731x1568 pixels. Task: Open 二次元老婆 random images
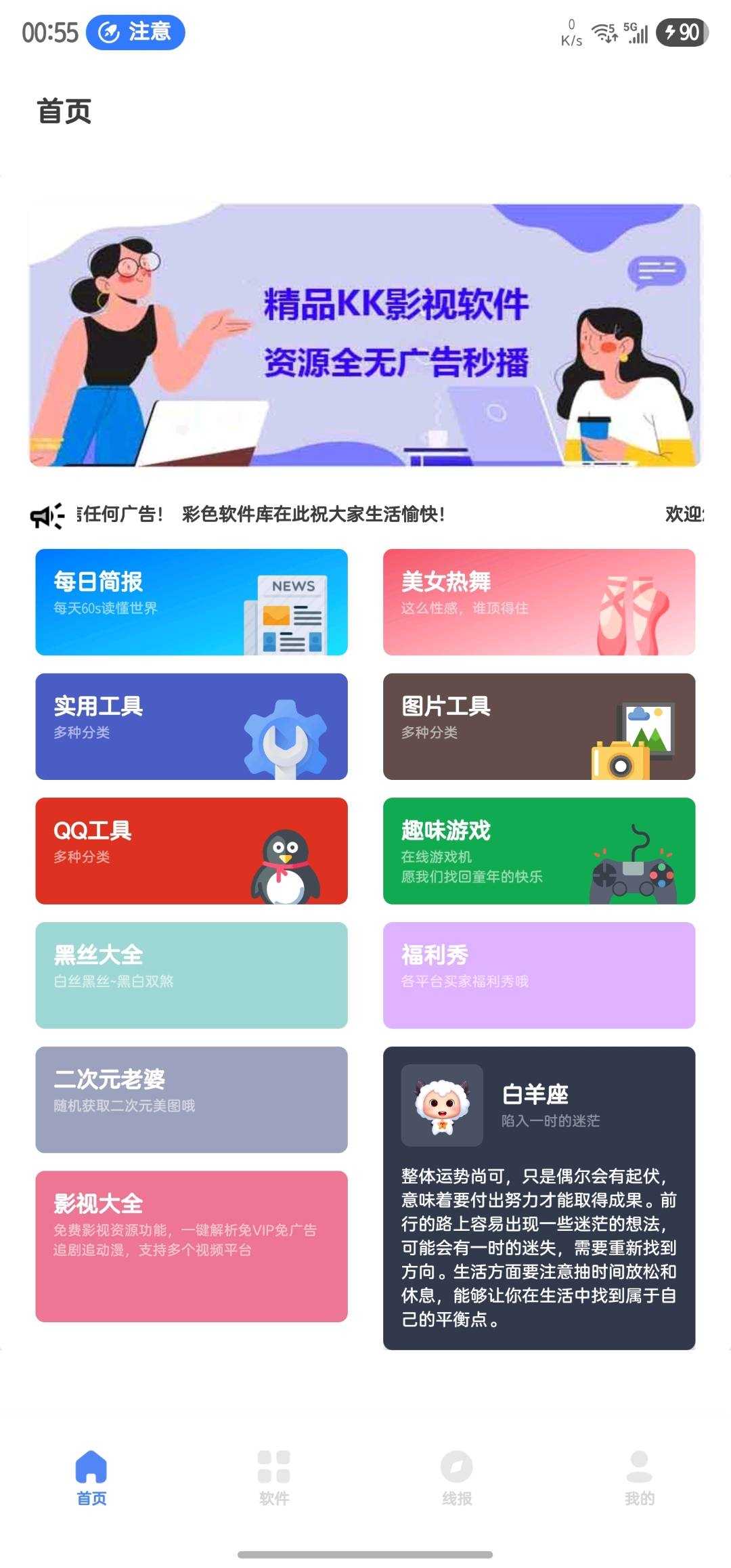click(x=192, y=1099)
